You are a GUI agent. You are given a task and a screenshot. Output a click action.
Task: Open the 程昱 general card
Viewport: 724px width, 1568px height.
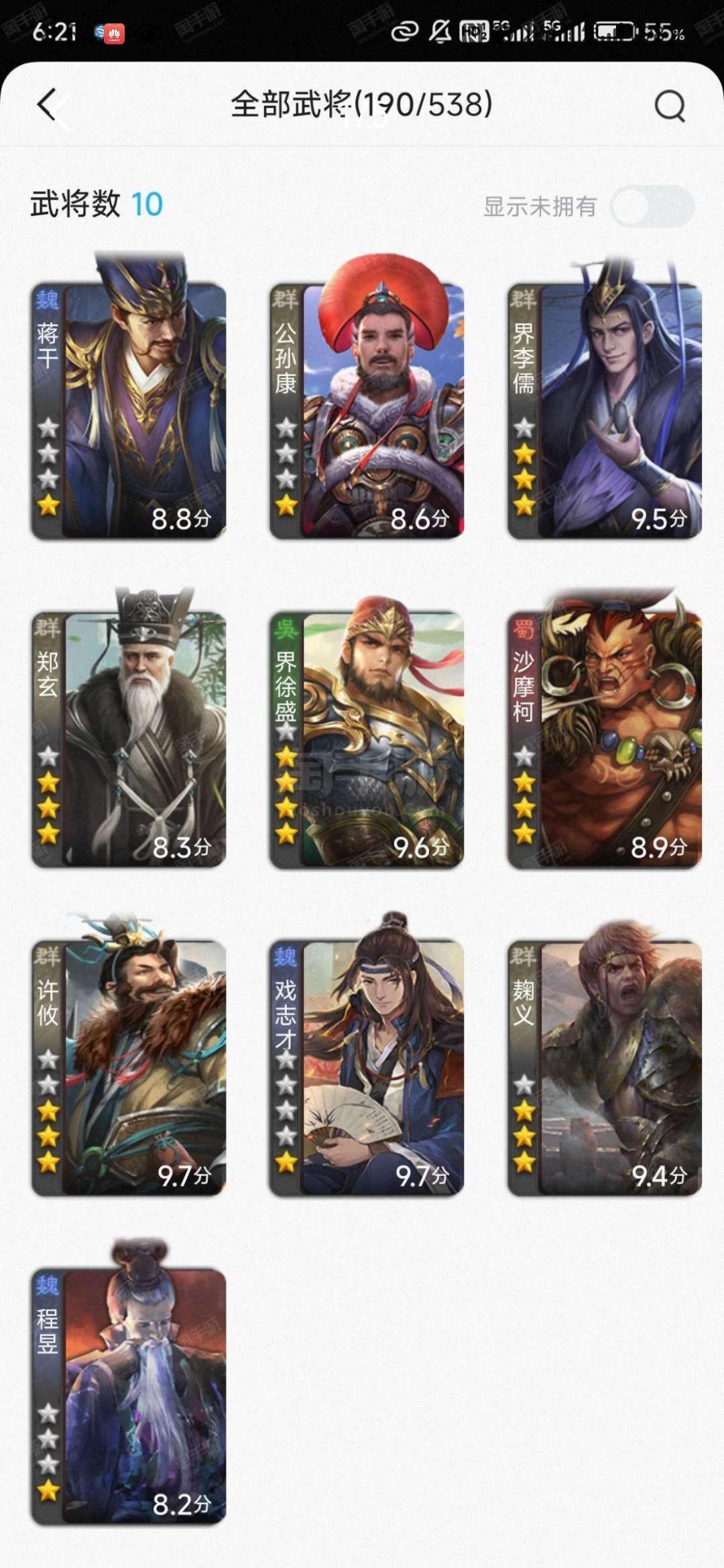(129, 1383)
